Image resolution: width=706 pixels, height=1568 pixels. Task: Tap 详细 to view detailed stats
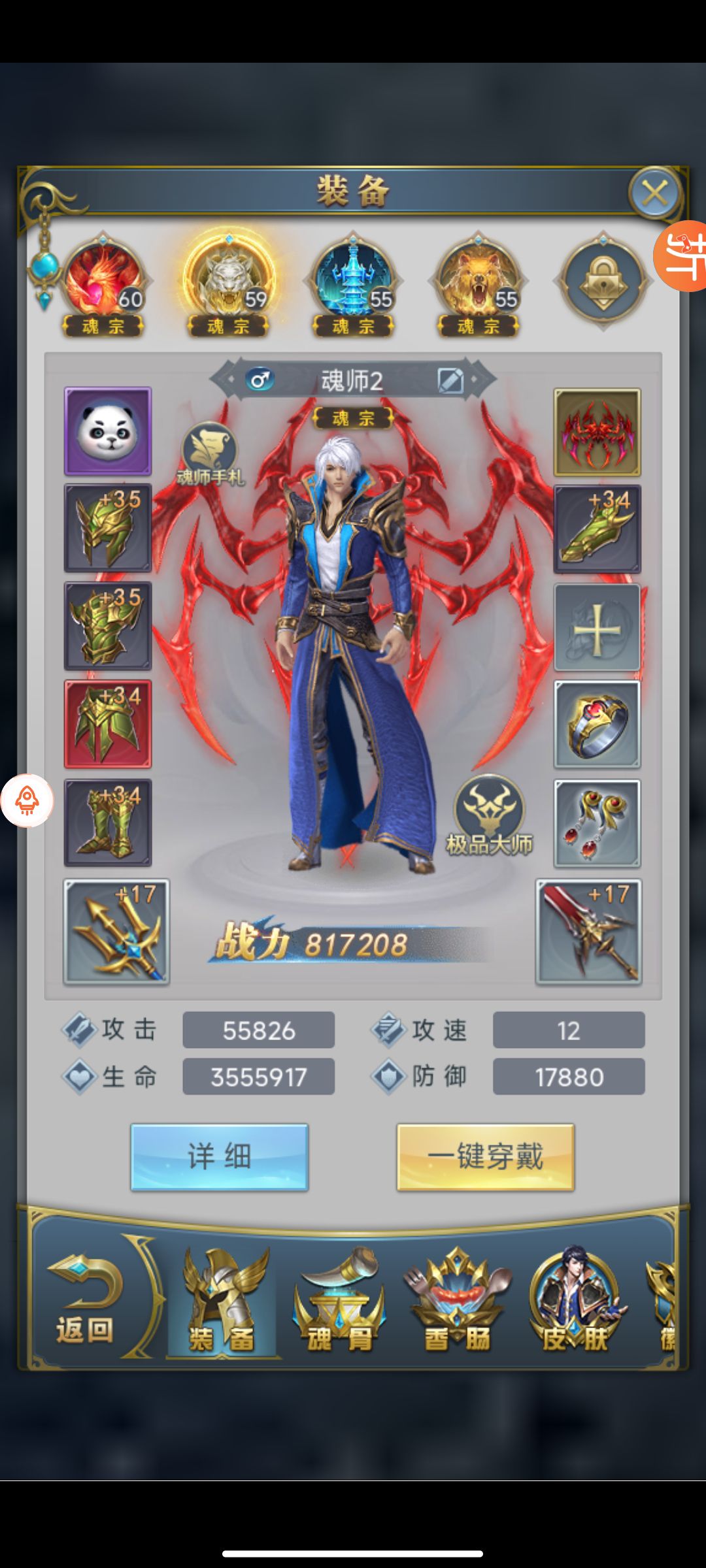click(220, 1157)
